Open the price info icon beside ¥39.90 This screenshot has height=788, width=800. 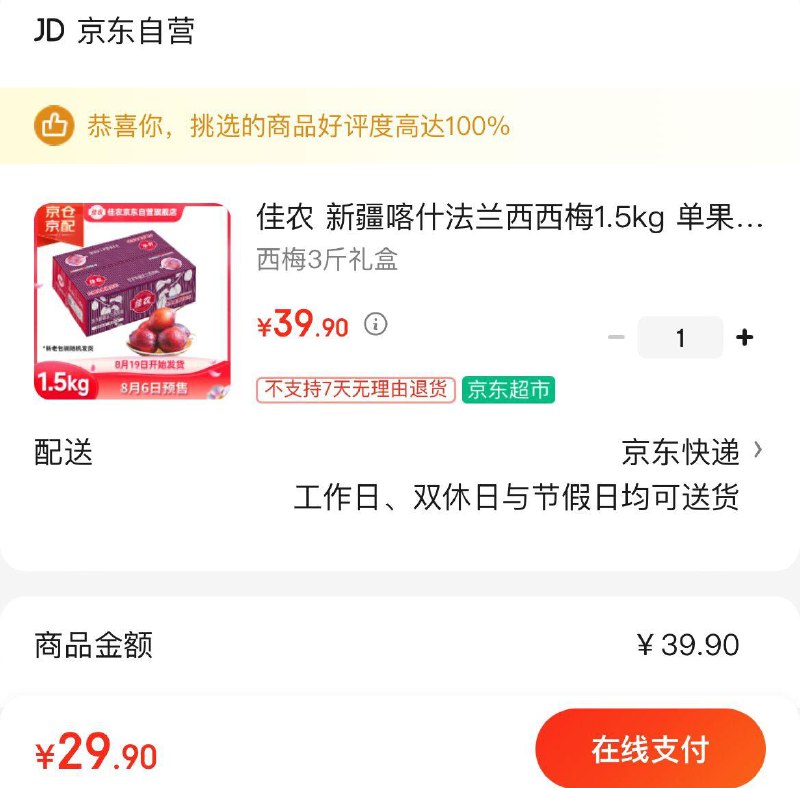tap(375, 324)
